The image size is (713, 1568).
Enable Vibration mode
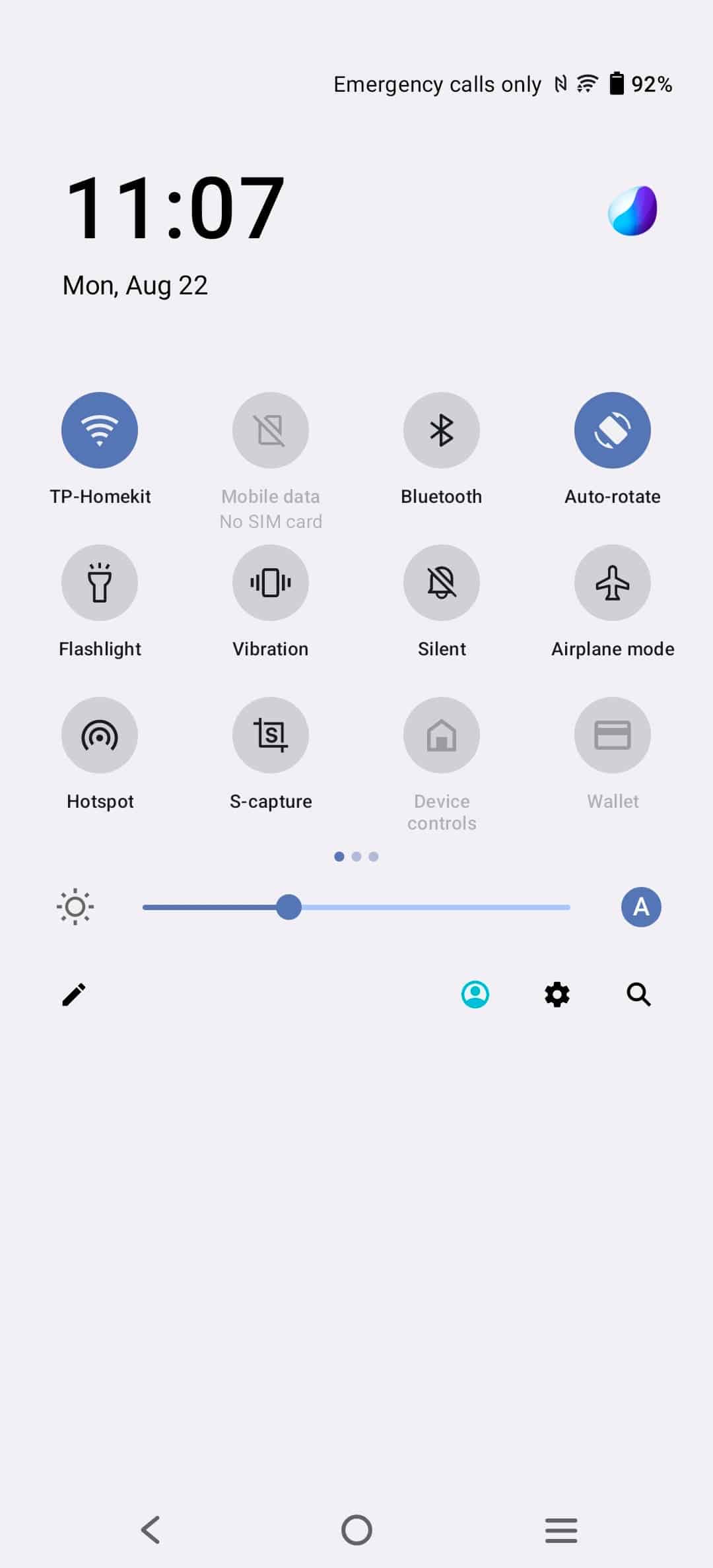tap(271, 583)
